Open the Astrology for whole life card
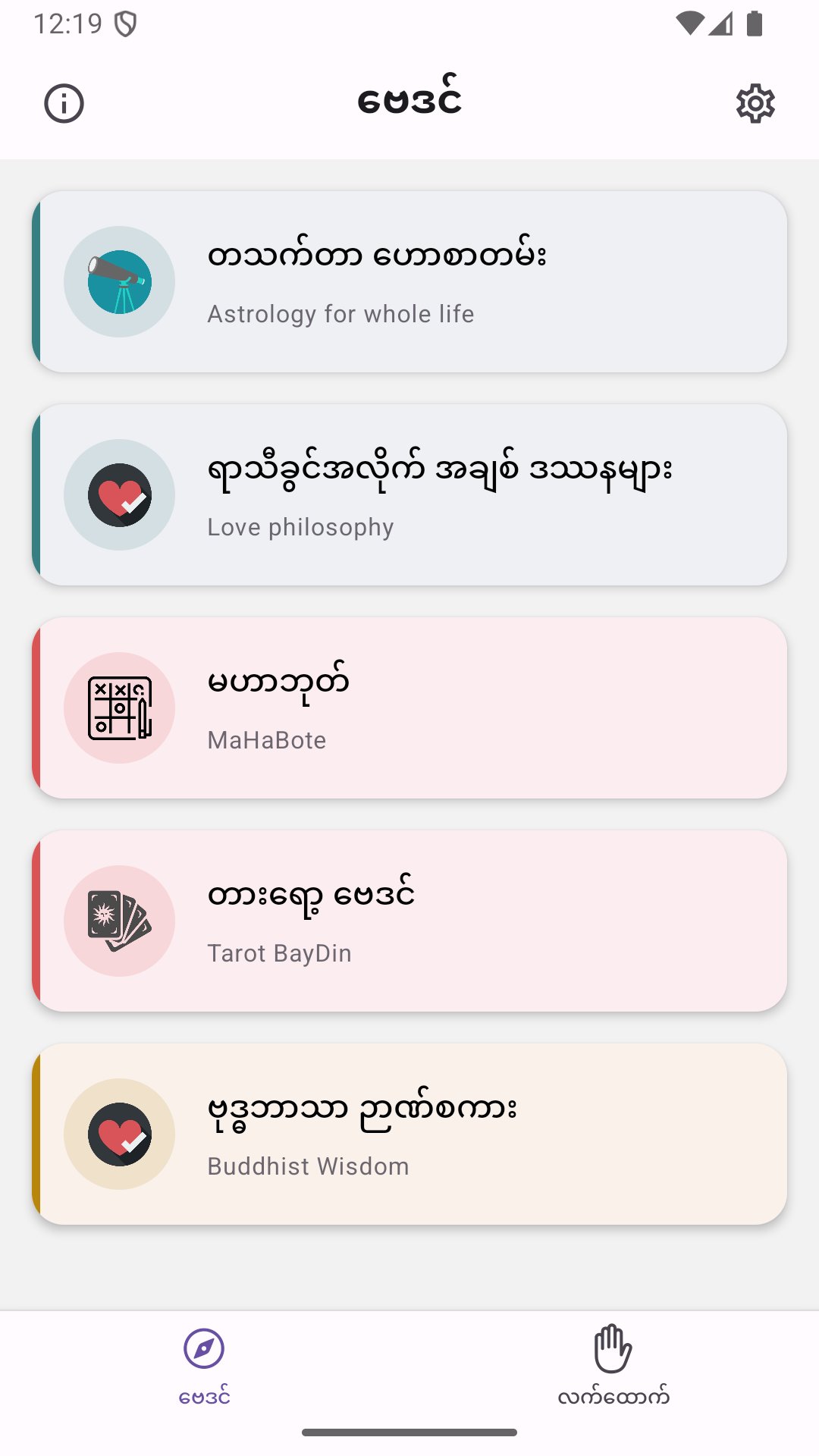Viewport: 819px width, 1456px height. [409, 281]
